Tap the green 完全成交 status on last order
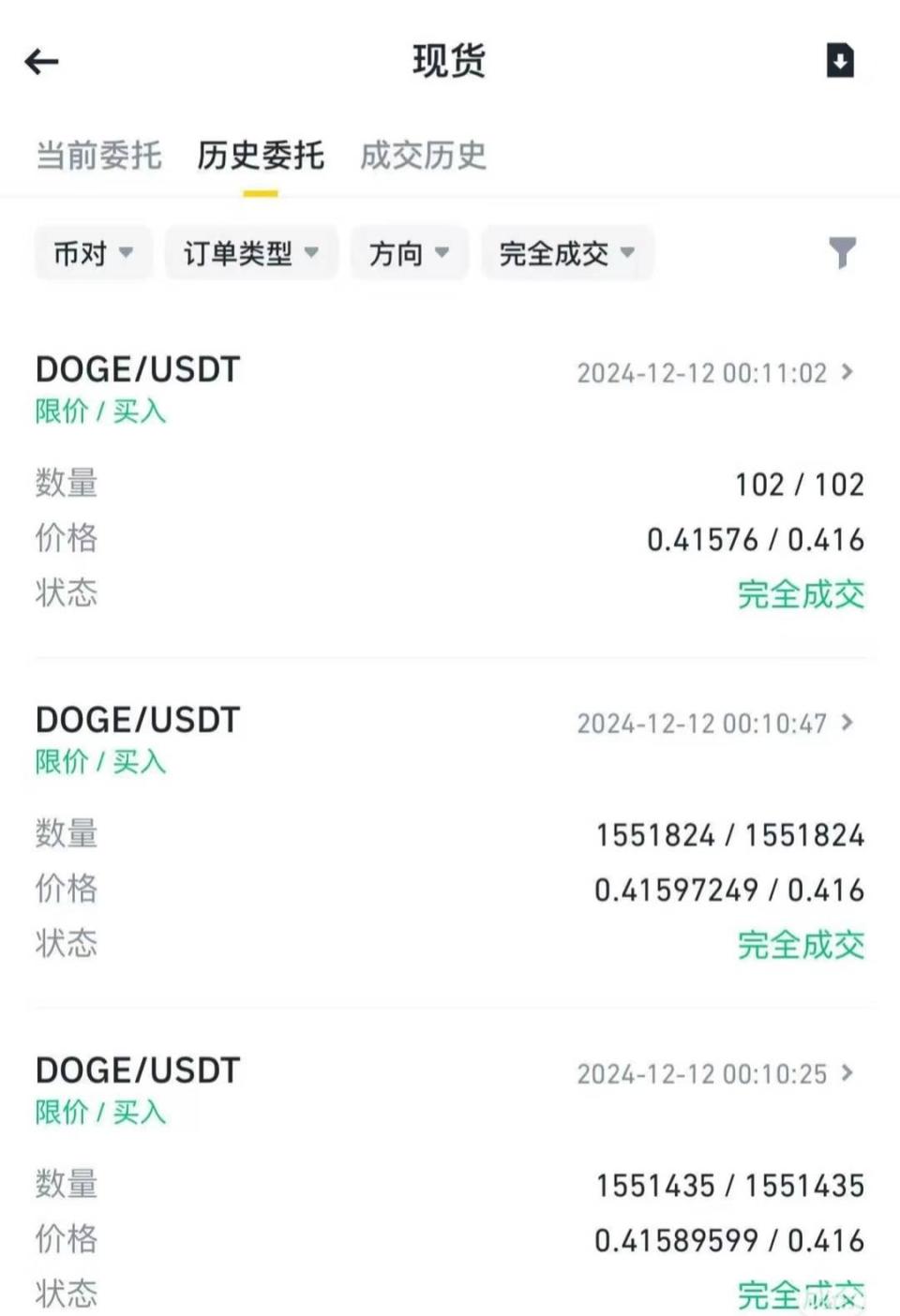Viewport: 900px width, 1316px height. pos(802,1294)
